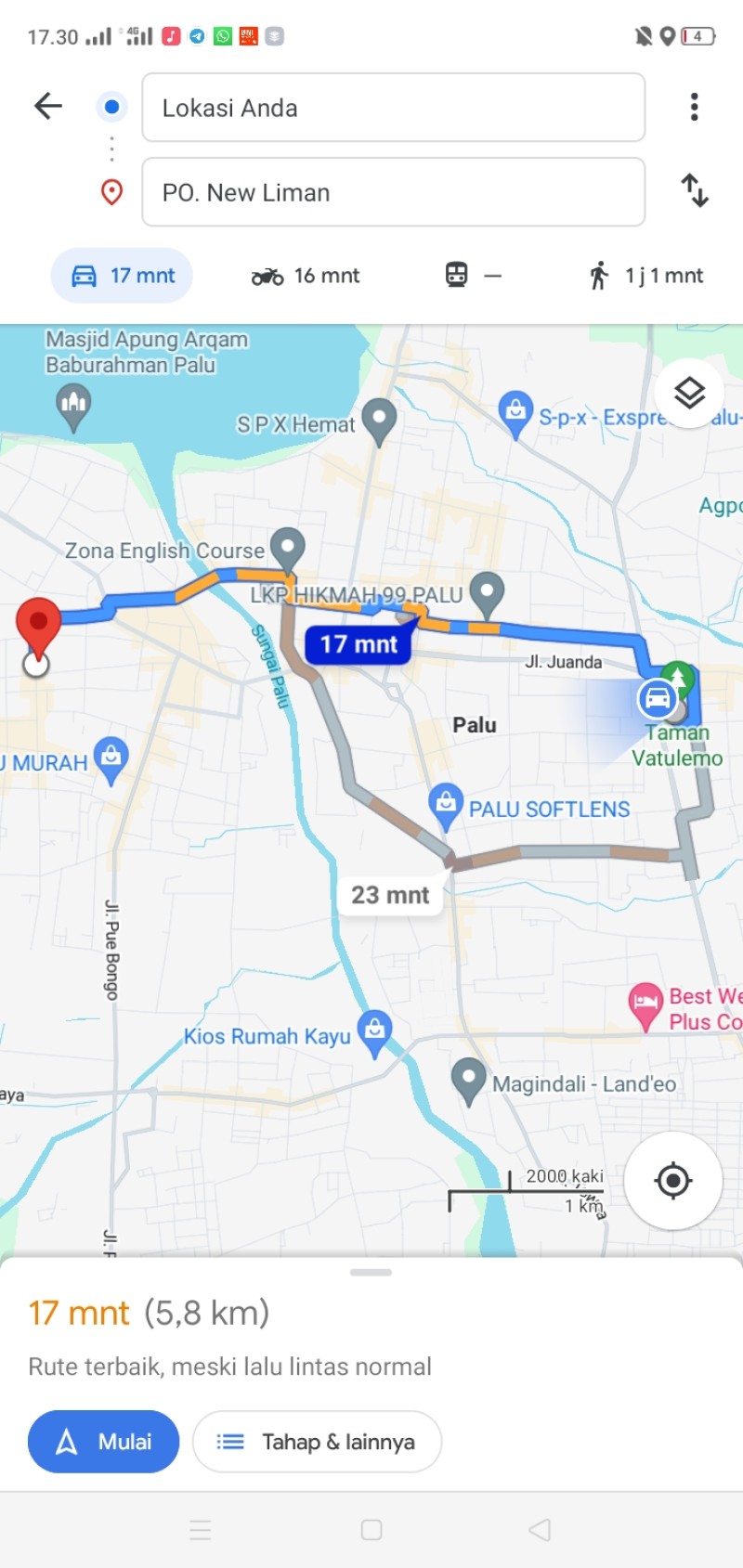Tap the system home button
The image size is (743, 1568).
[x=371, y=1530]
